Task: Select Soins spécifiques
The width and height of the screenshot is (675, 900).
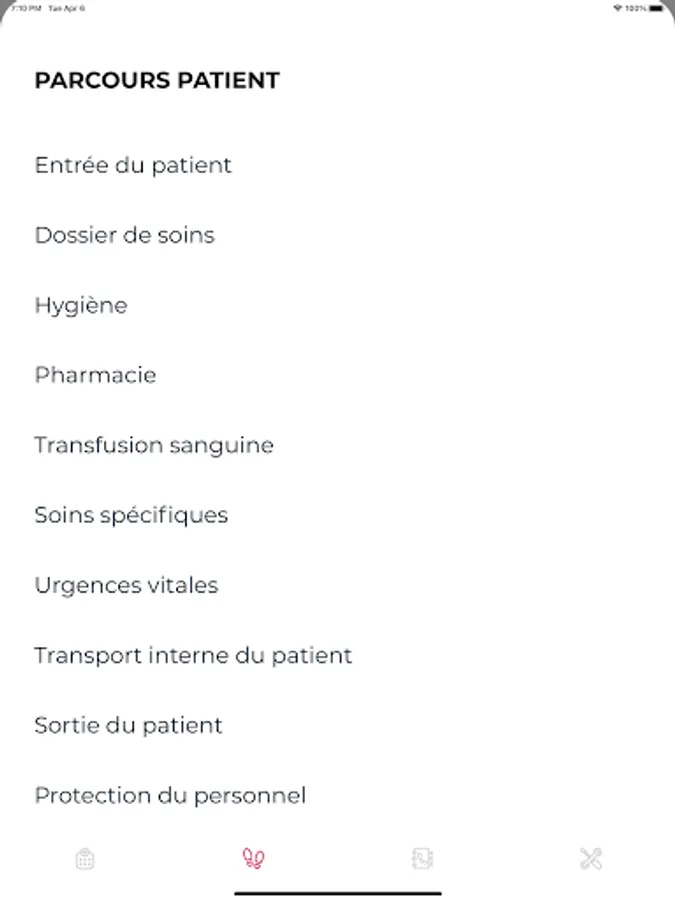Action: 131,515
